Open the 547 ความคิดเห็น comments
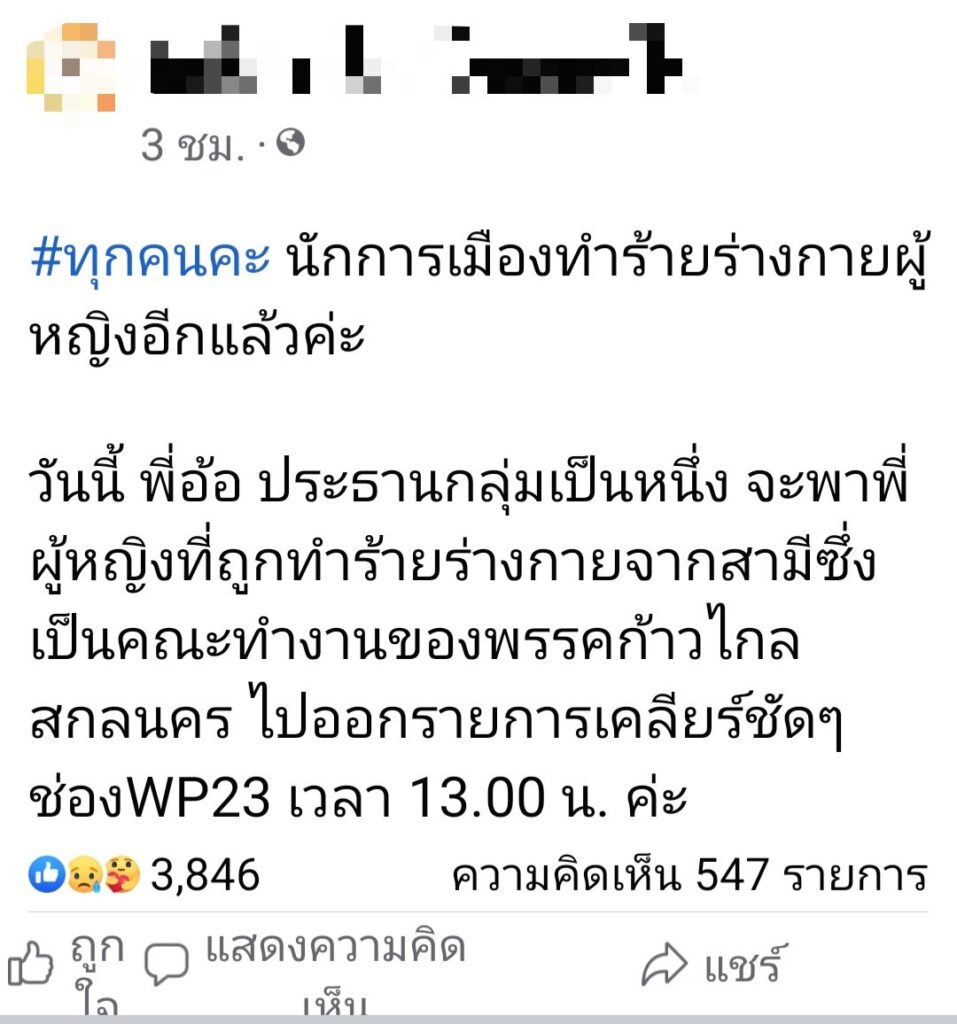This screenshot has height=1024, width=957. 689,876
